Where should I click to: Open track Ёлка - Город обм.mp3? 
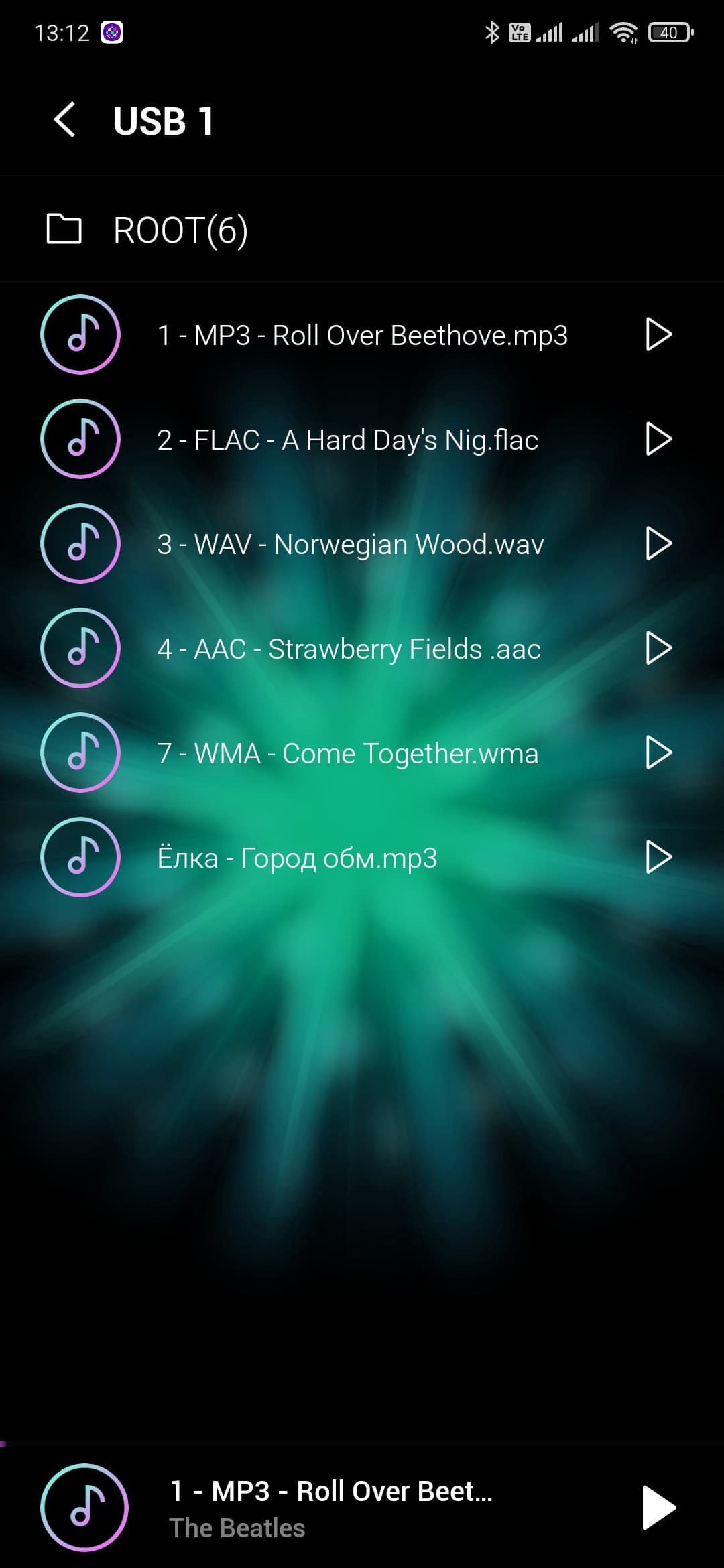[x=297, y=858]
